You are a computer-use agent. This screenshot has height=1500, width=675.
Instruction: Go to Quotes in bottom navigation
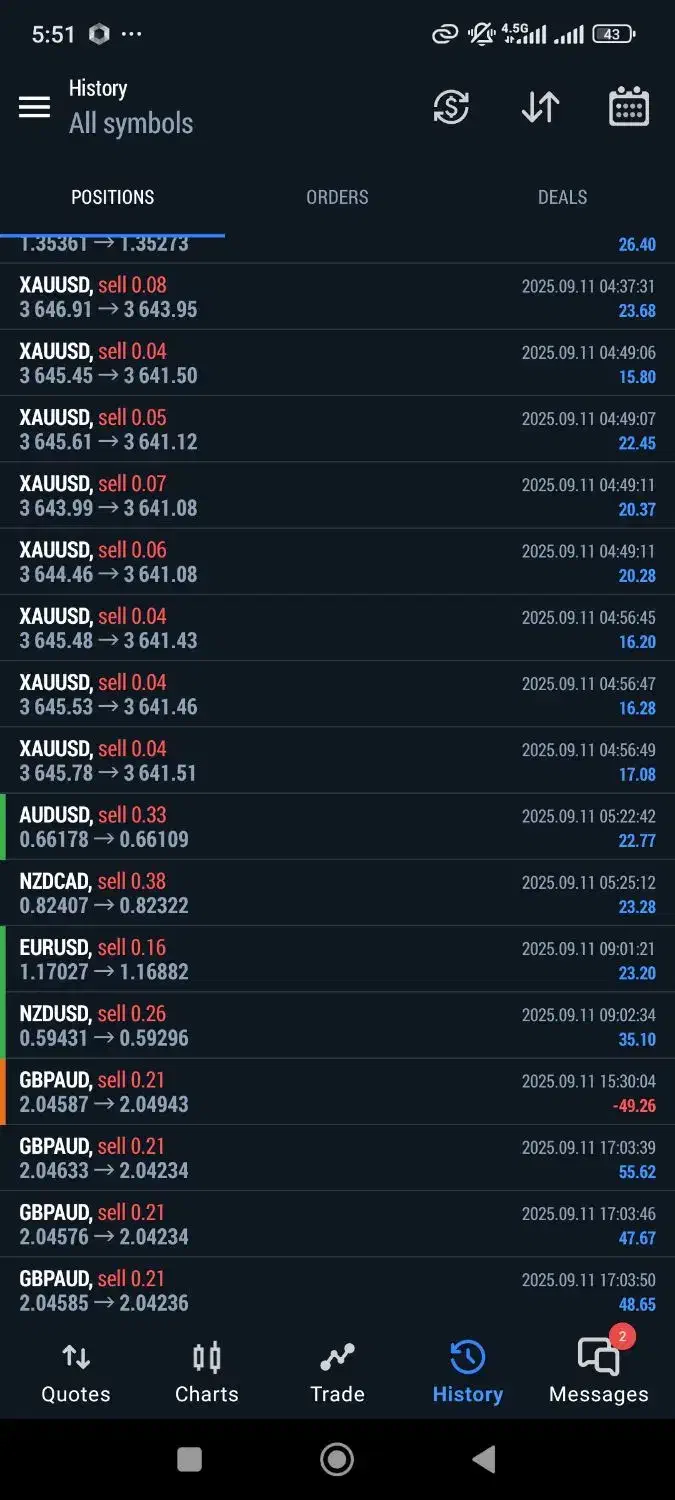click(76, 1373)
